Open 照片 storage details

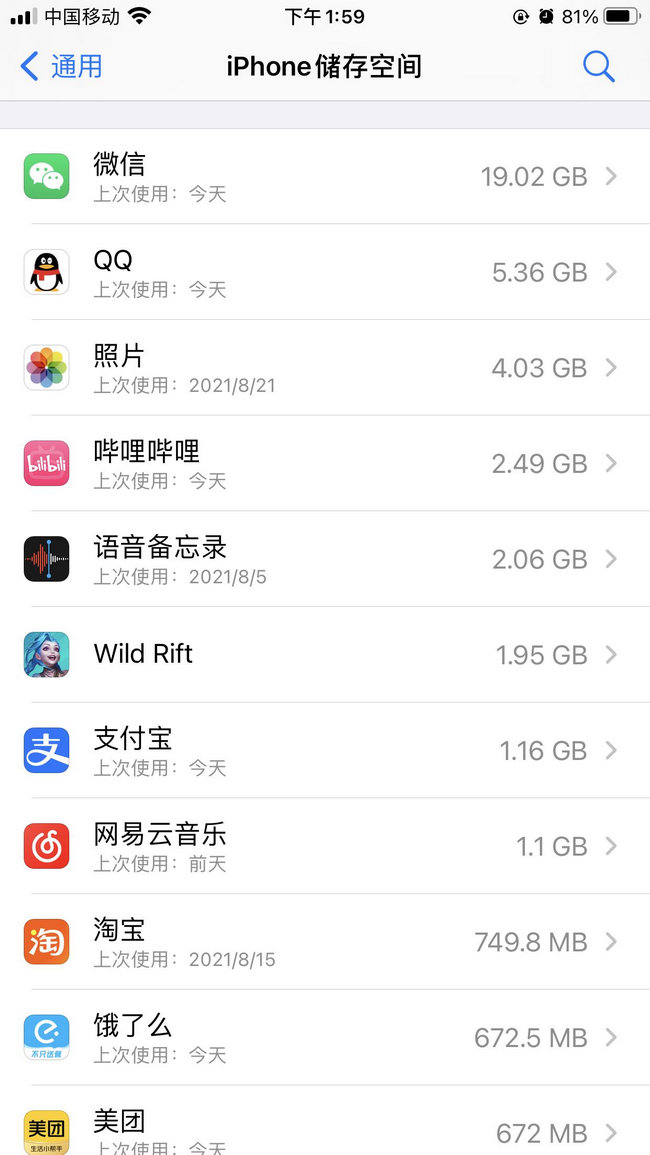click(325, 368)
